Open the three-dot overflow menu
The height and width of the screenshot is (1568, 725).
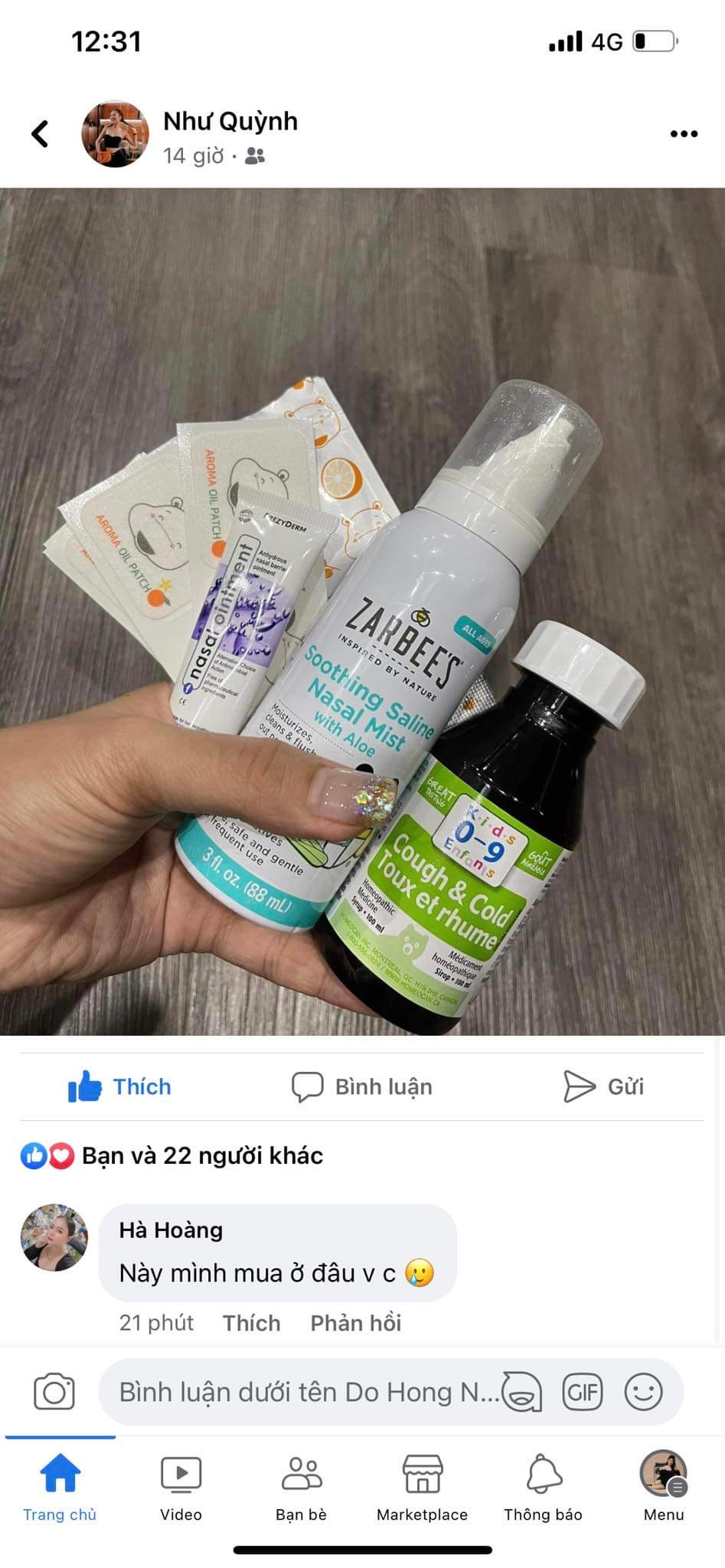coord(684,134)
